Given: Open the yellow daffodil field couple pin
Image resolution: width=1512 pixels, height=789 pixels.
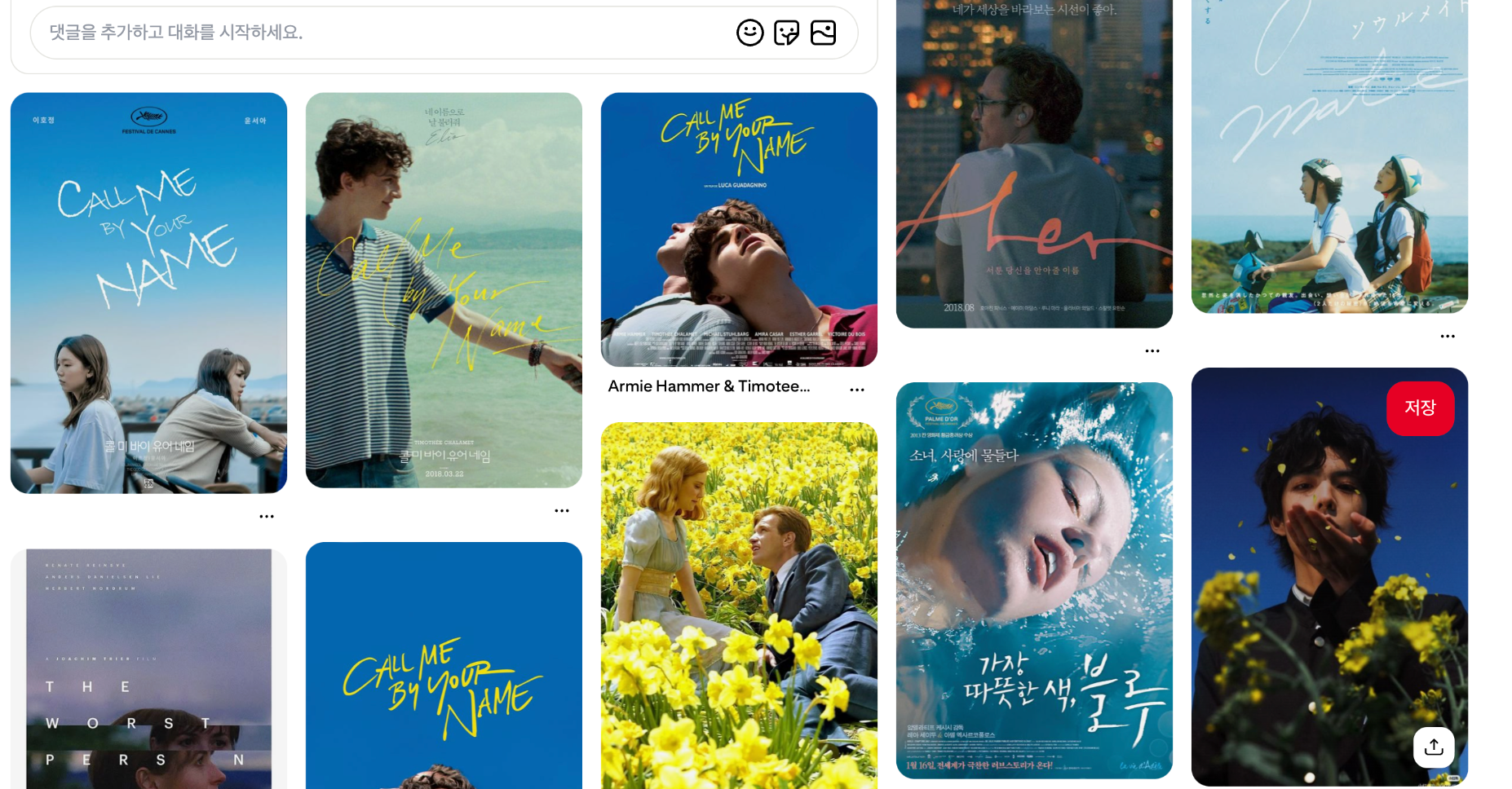Looking at the screenshot, I should (739, 605).
